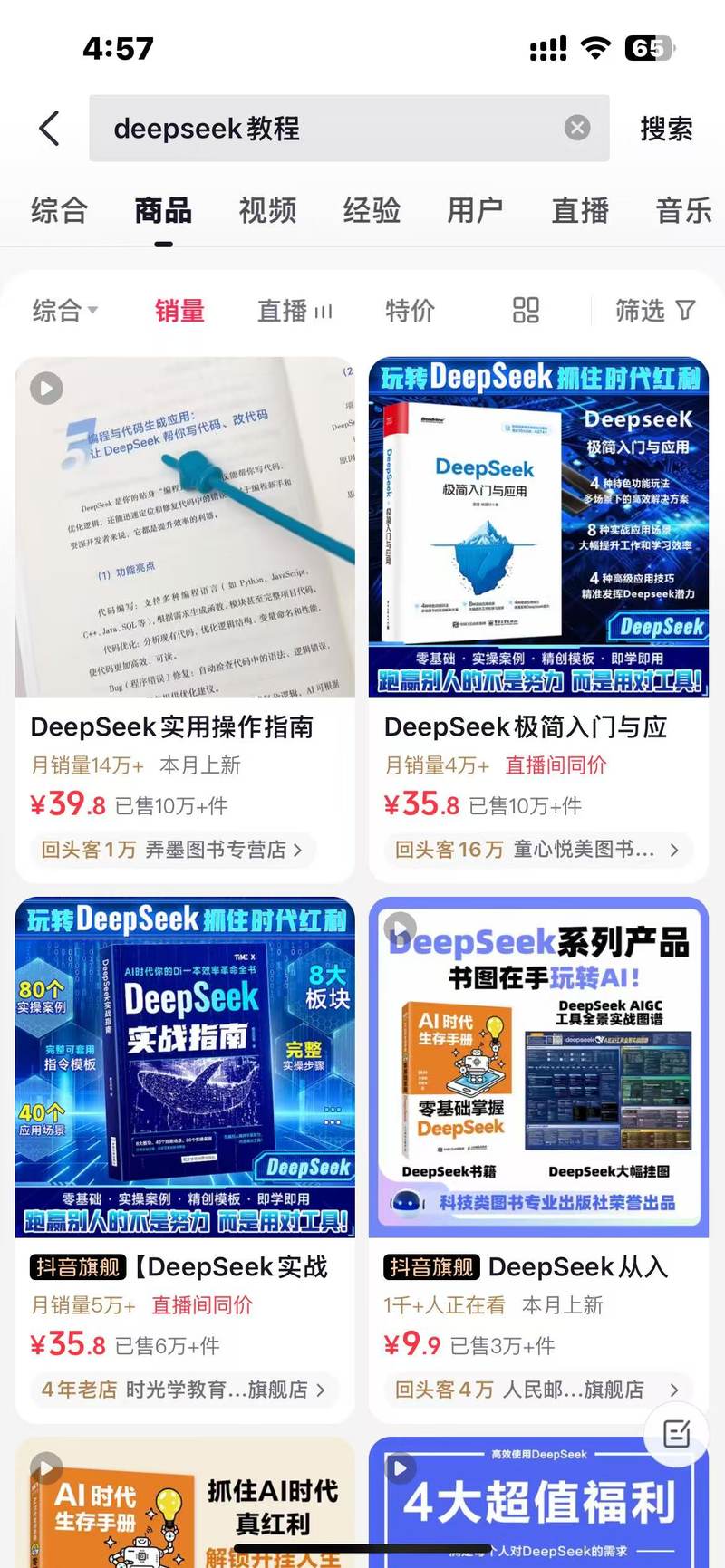This screenshot has width=725, height=1568.
Task: Switch to the 用户 tab
Action: (475, 210)
